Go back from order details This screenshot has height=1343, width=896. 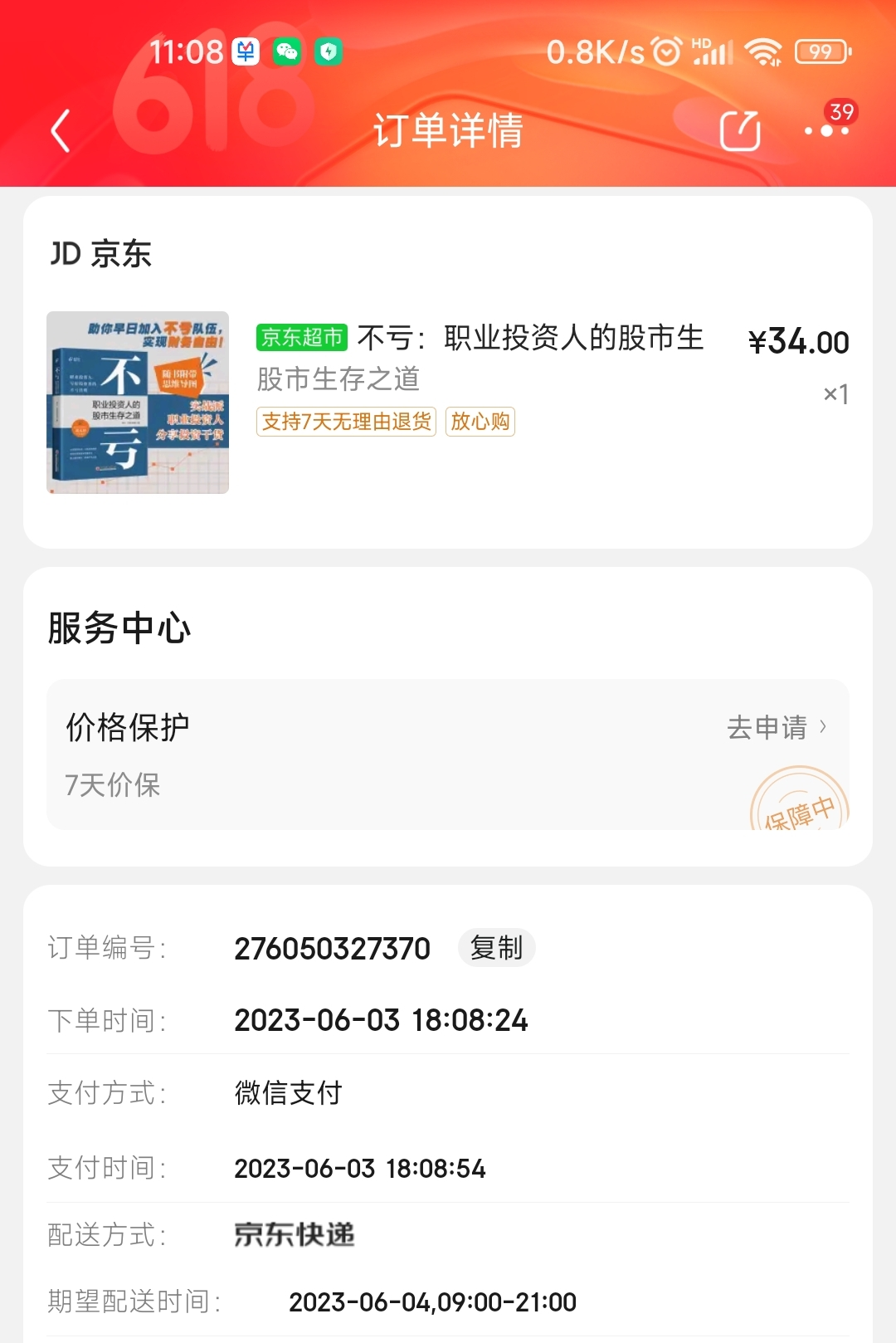click(60, 131)
